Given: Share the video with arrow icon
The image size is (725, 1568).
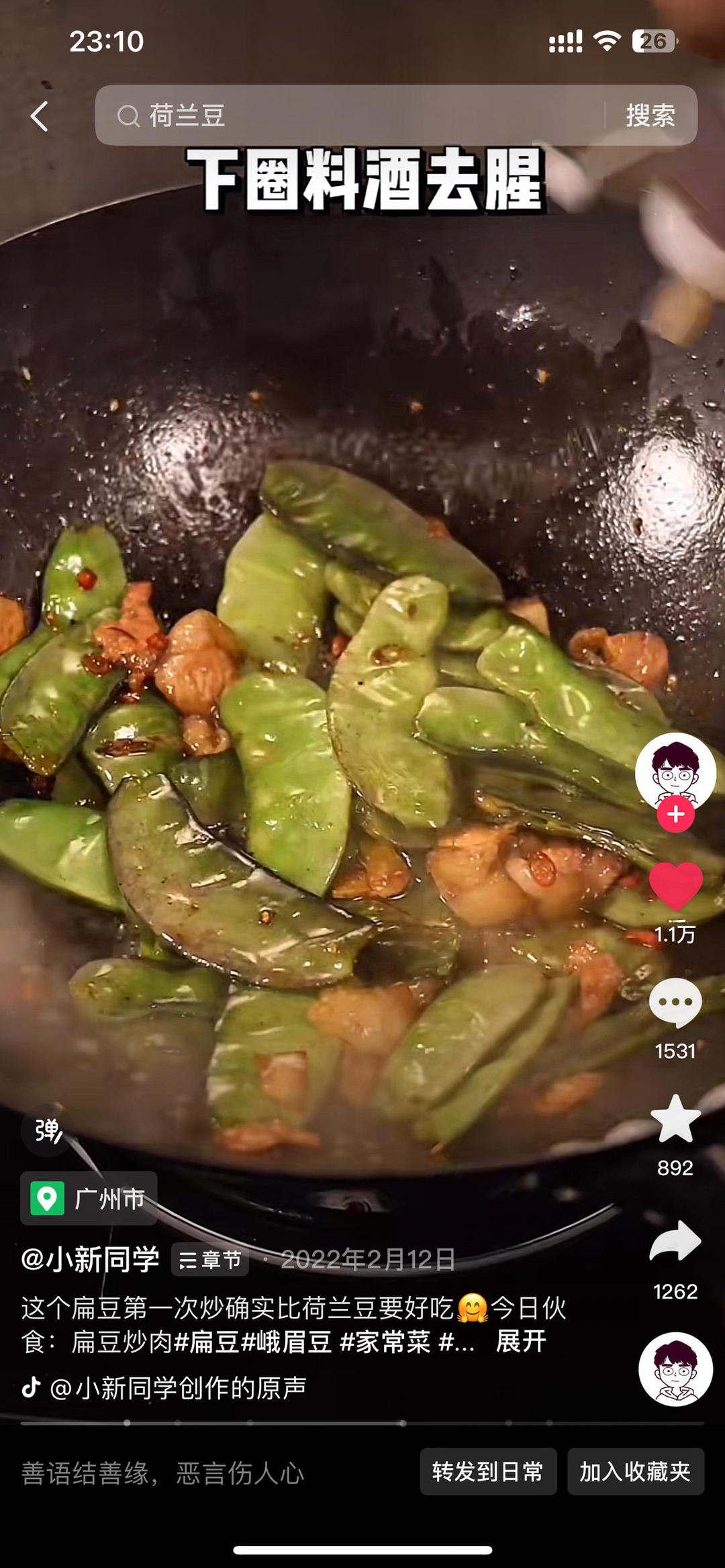Looking at the screenshot, I should click(x=675, y=1241).
